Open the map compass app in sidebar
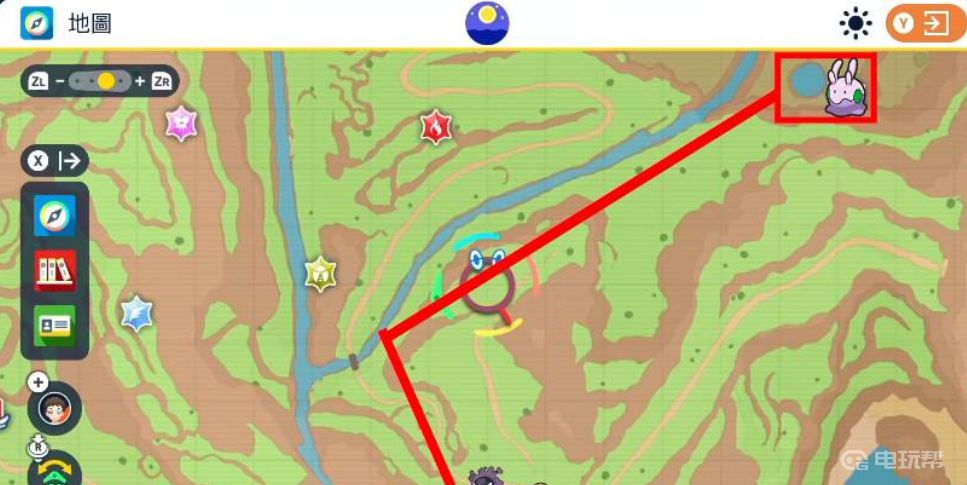967x485 pixels. [x=54, y=216]
